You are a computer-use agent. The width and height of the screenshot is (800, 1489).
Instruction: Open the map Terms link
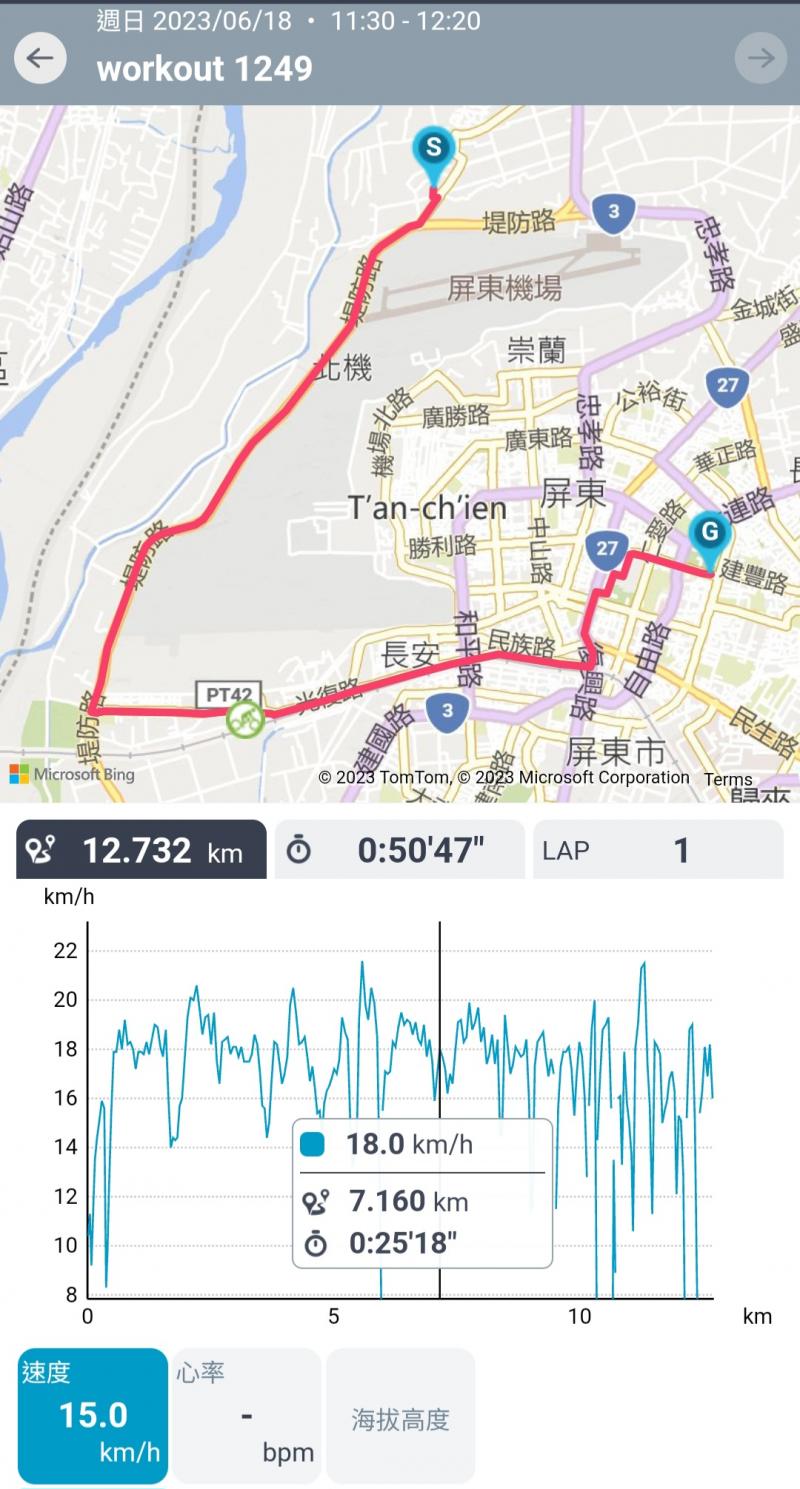(x=727, y=779)
